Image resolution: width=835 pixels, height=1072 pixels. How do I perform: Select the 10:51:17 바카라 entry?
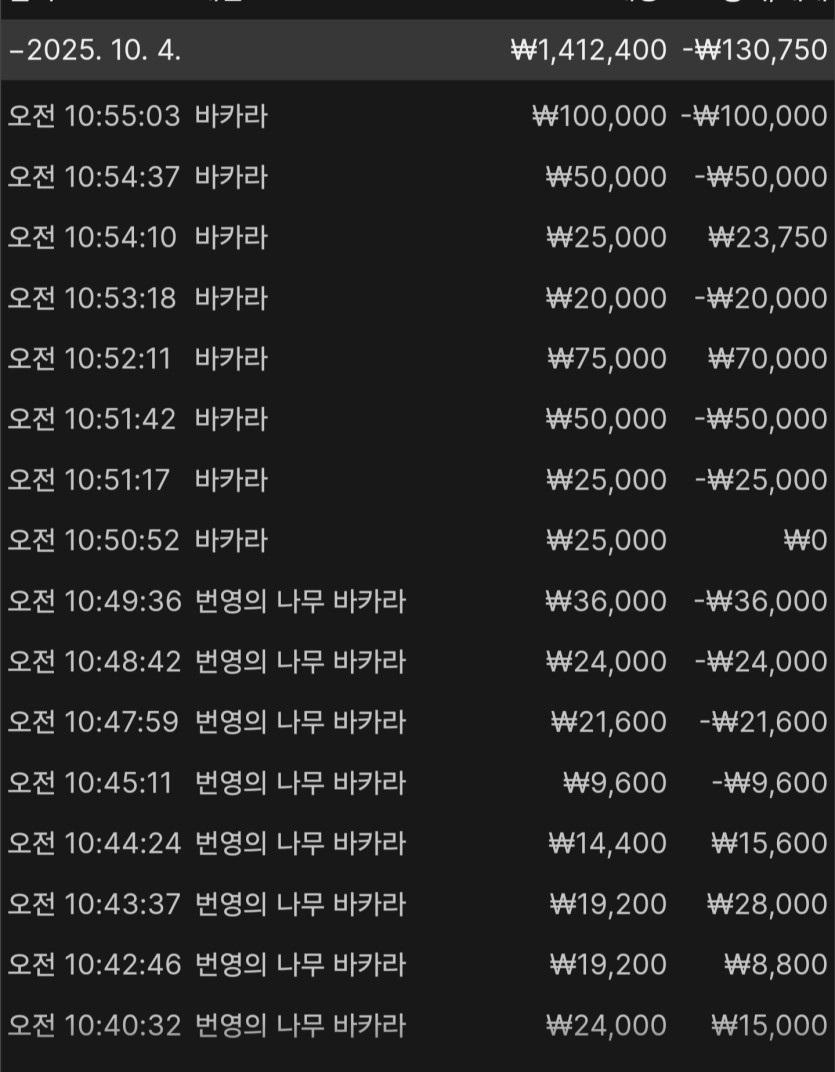417,480
